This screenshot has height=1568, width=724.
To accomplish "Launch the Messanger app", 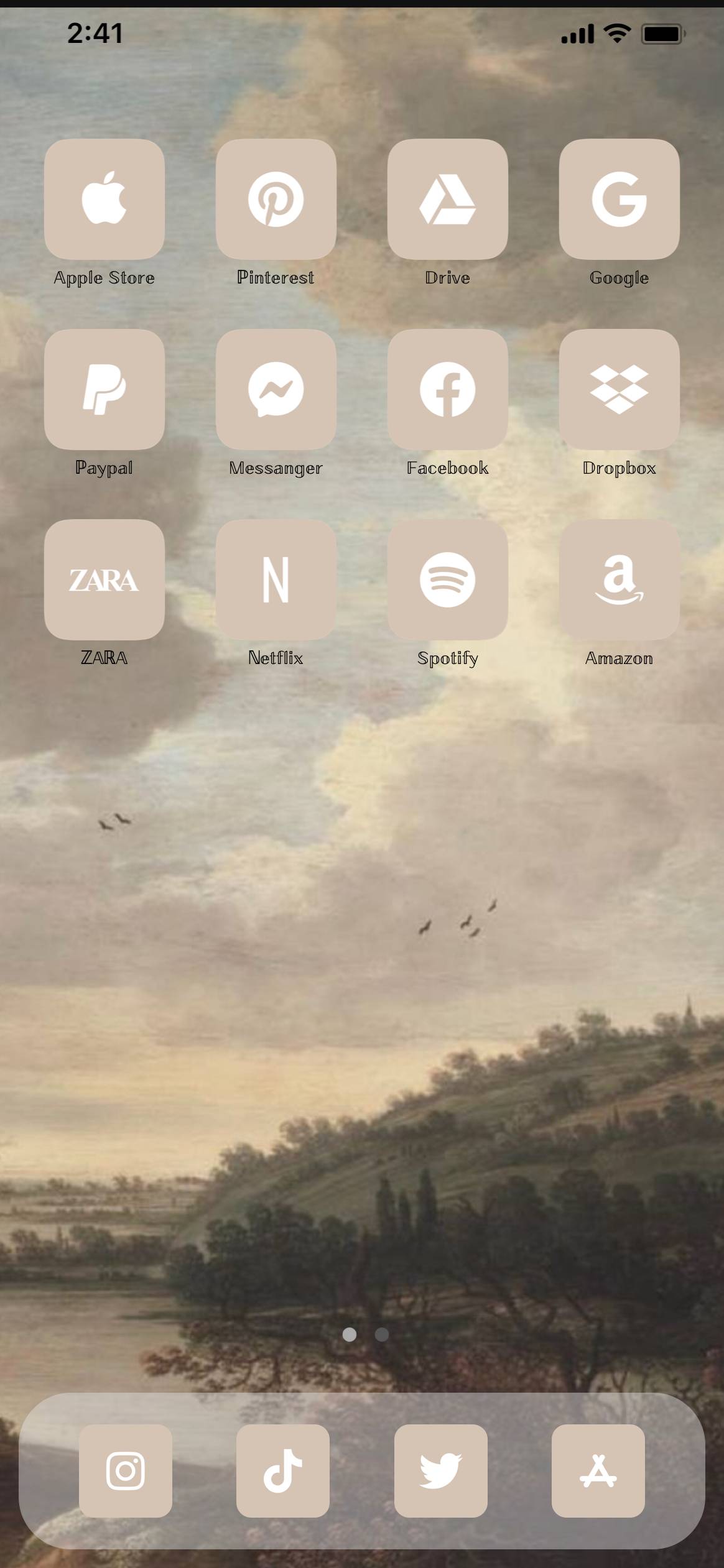I will pos(276,389).
